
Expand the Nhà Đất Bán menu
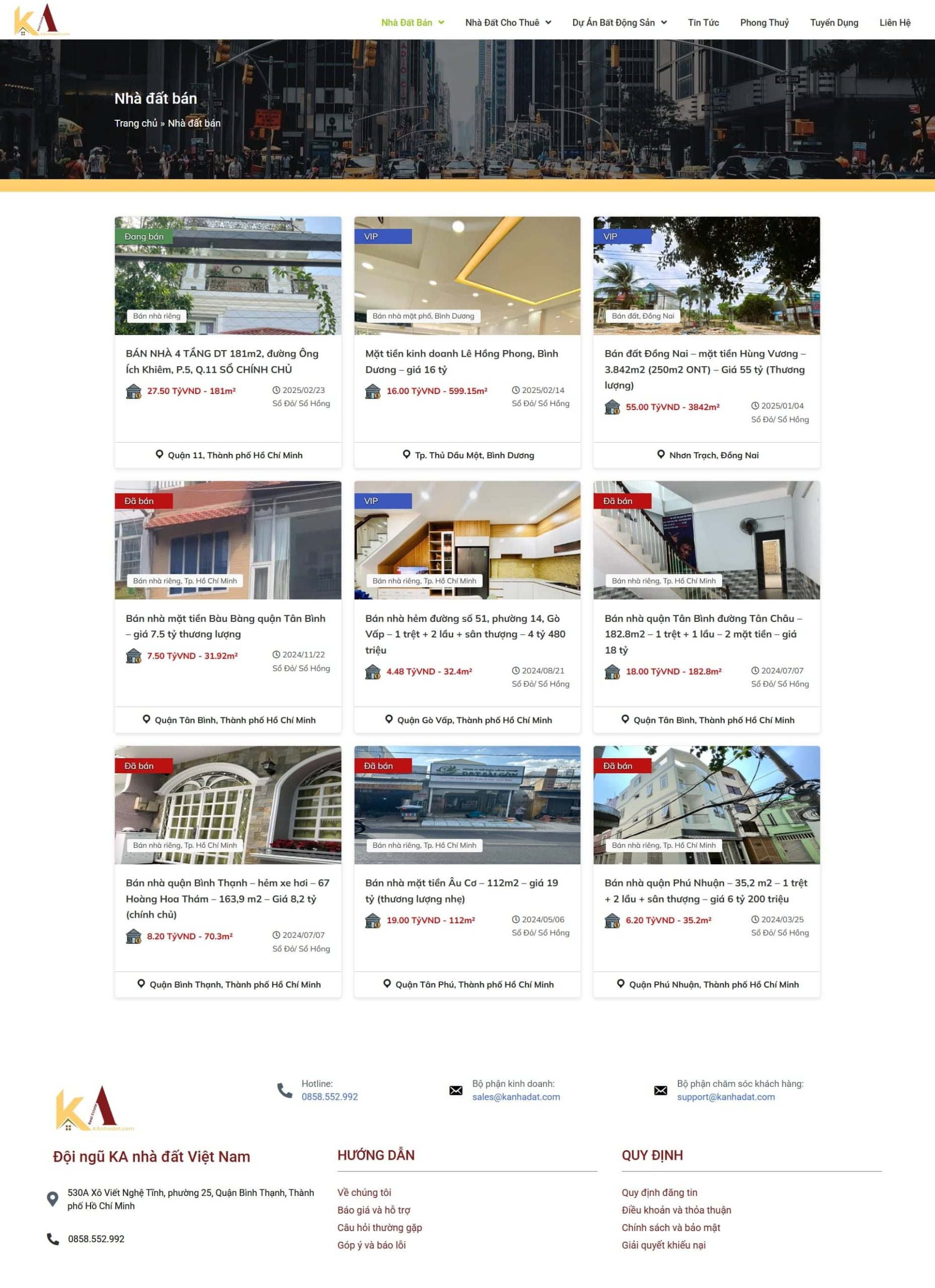(x=412, y=23)
